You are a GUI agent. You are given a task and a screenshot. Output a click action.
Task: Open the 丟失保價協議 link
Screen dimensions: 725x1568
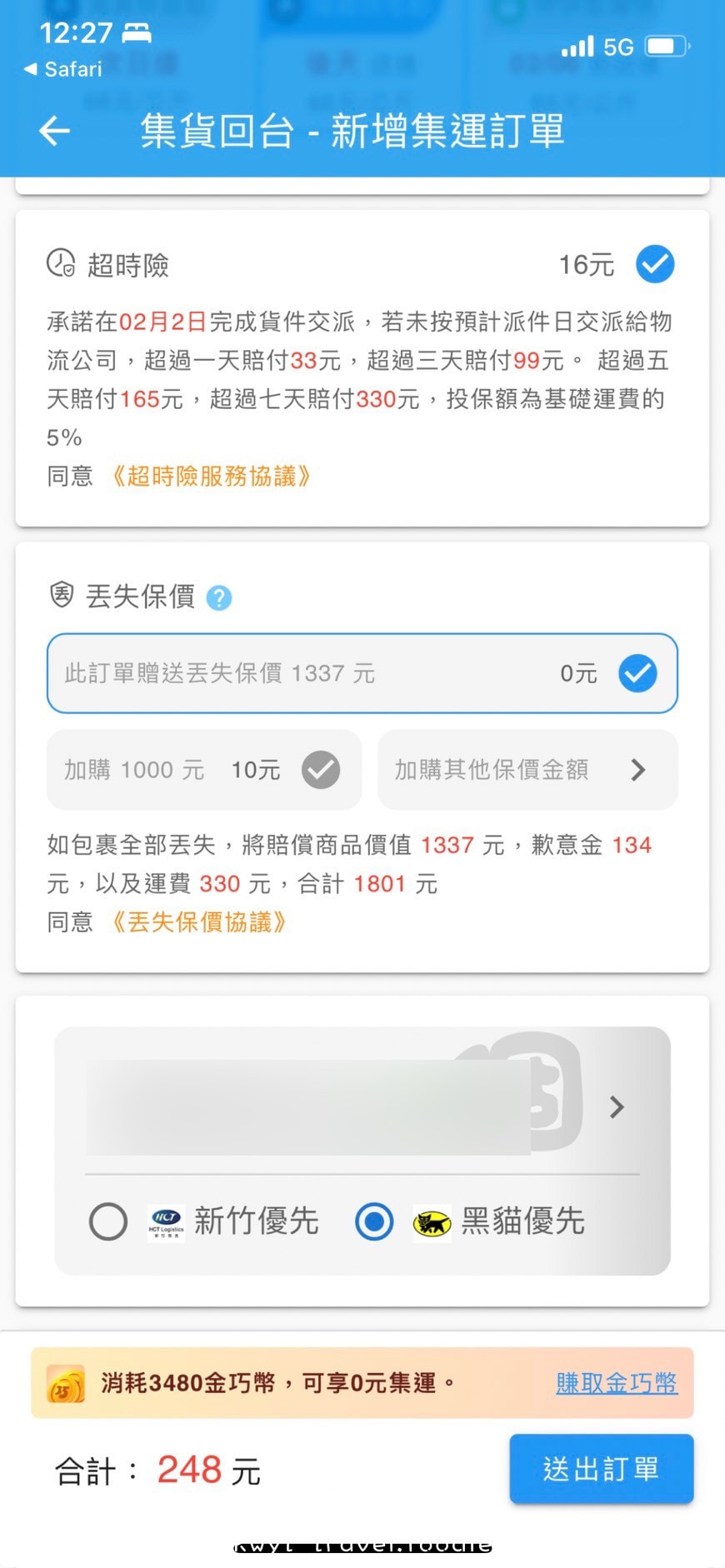[199, 922]
